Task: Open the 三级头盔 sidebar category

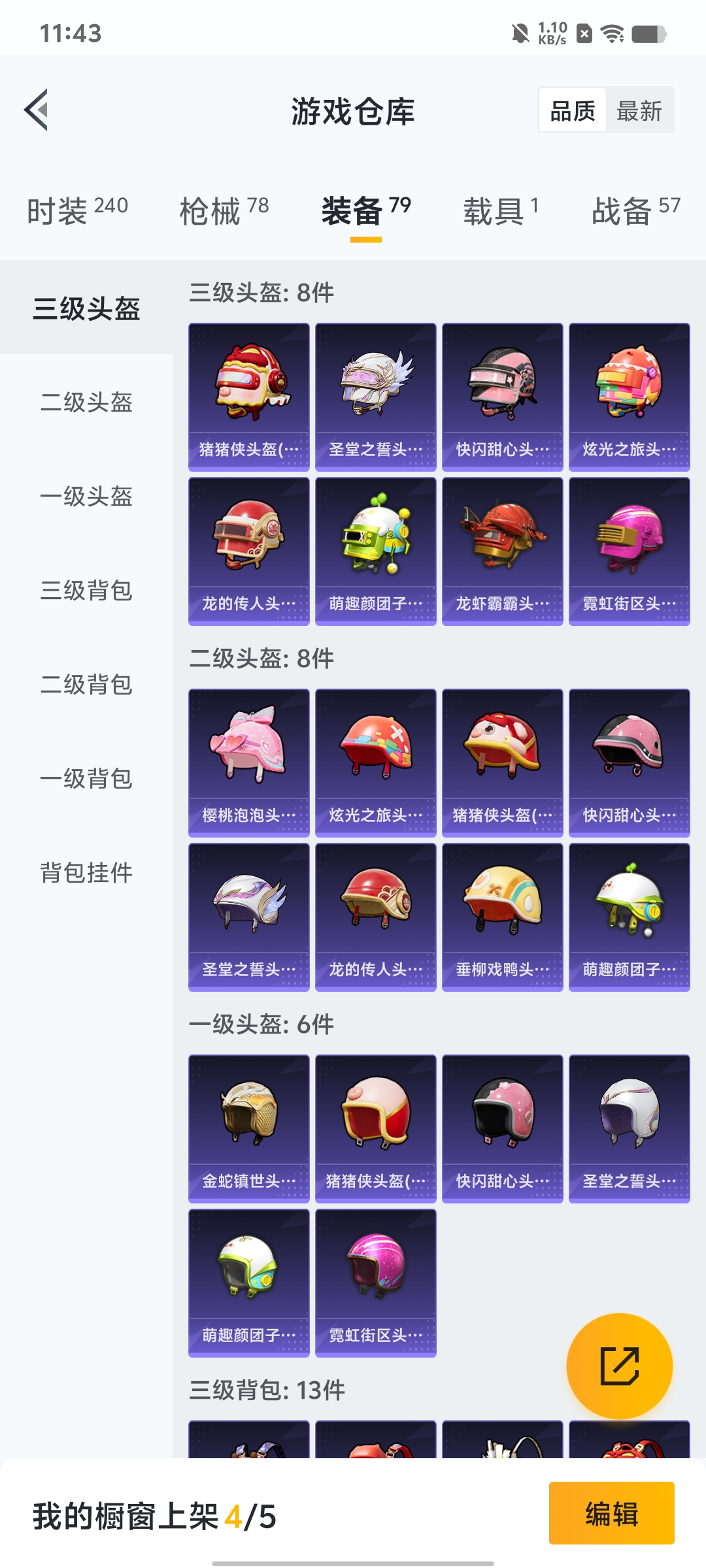Action: (86, 308)
